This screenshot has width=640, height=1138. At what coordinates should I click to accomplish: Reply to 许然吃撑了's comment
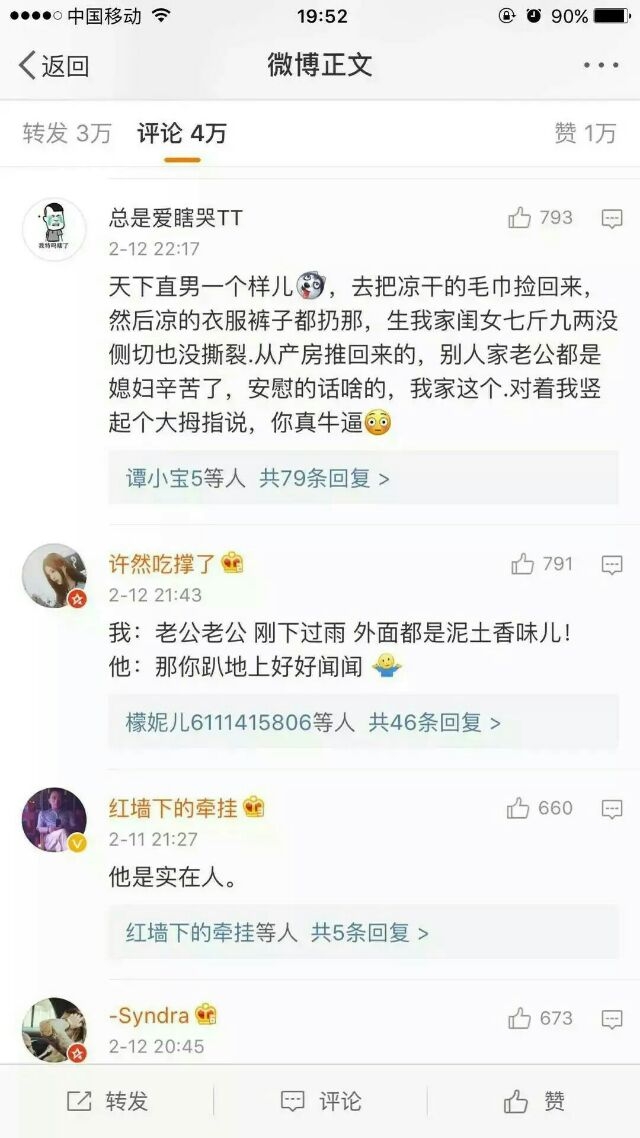pos(612,565)
